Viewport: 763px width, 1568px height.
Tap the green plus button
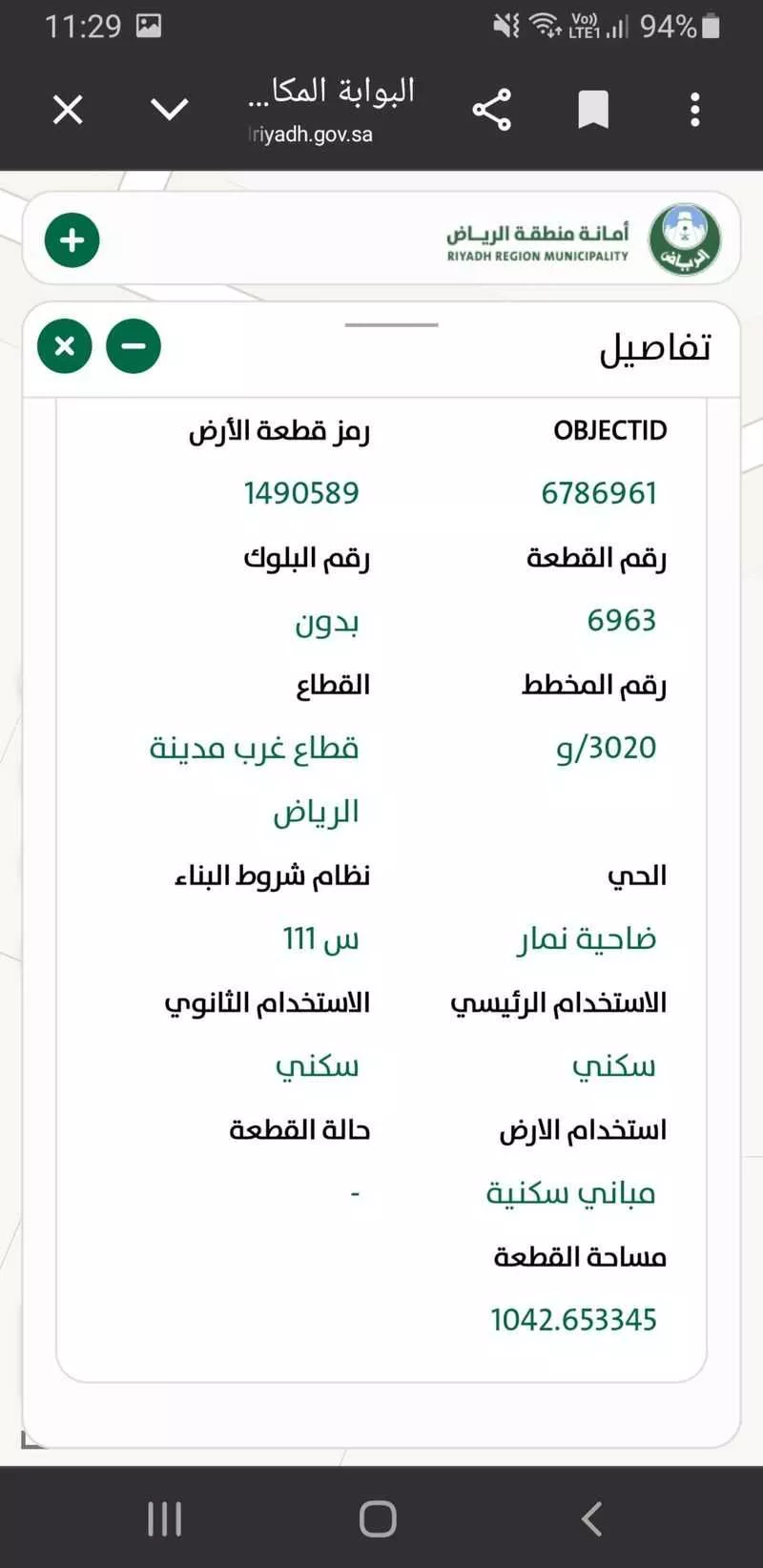click(72, 240)
